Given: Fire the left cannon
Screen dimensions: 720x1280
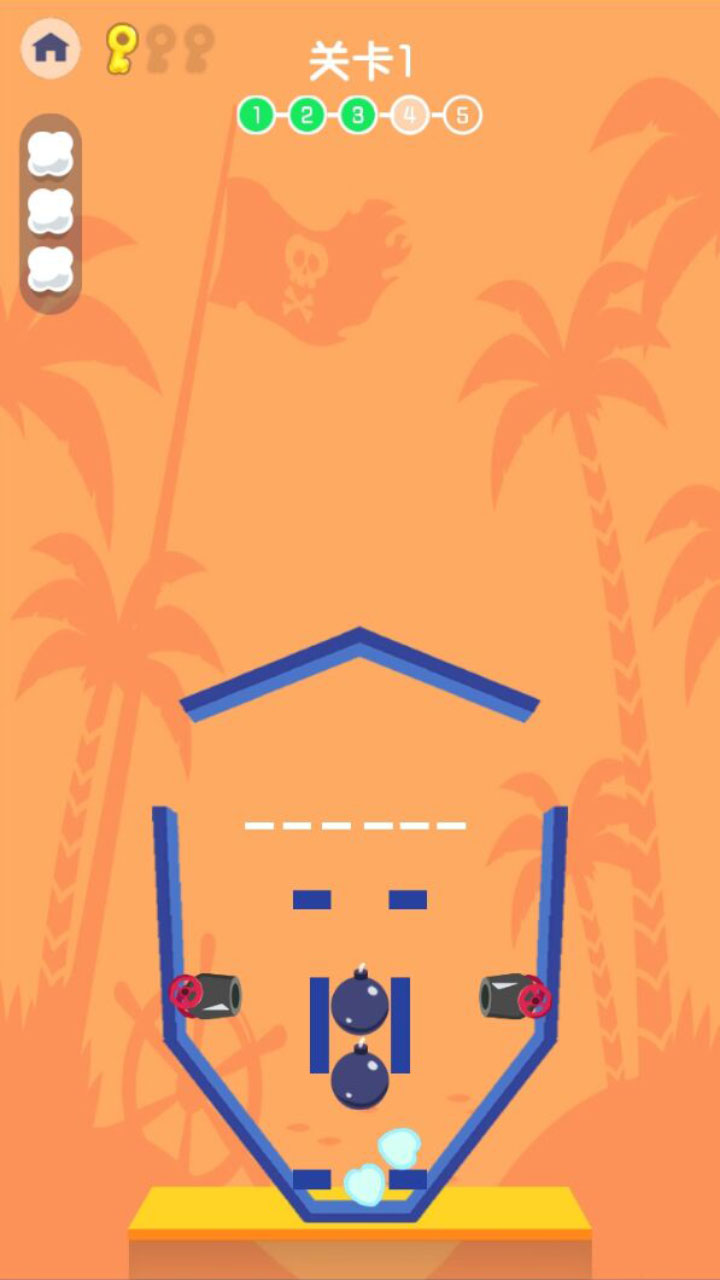Looking at the screenshot, I should coord(206,995).
